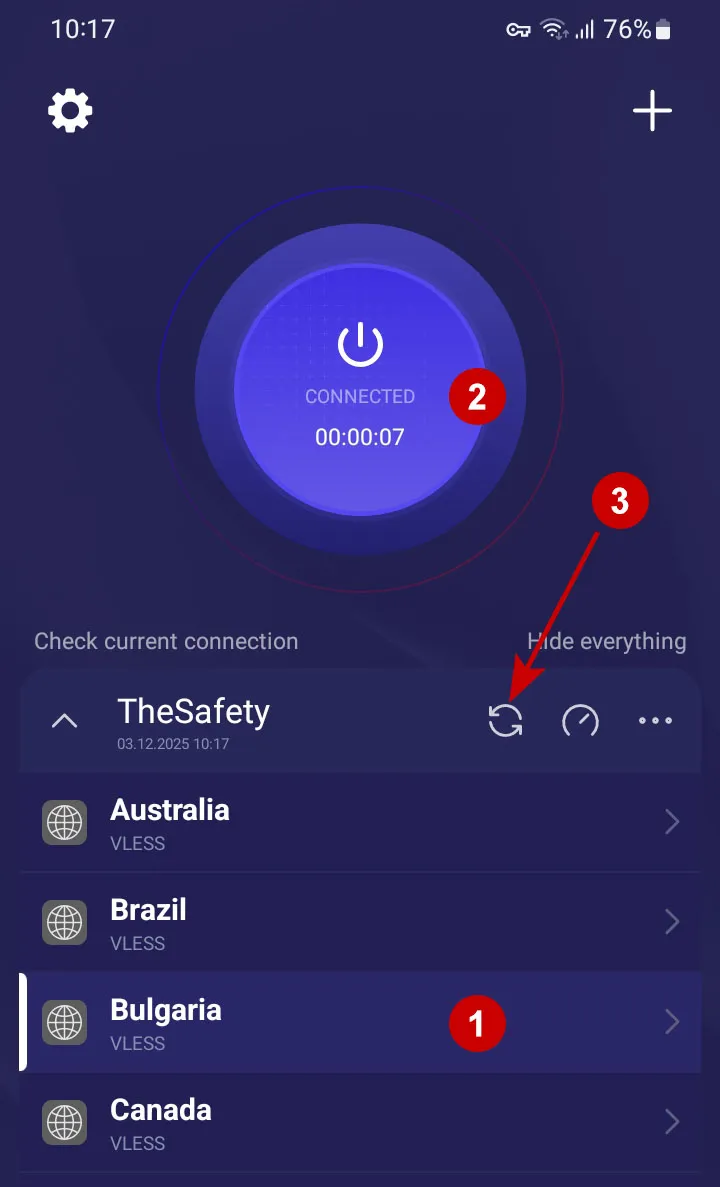720x1187 pixels.
Task: Click Hide everything
Action: point(606,641)
